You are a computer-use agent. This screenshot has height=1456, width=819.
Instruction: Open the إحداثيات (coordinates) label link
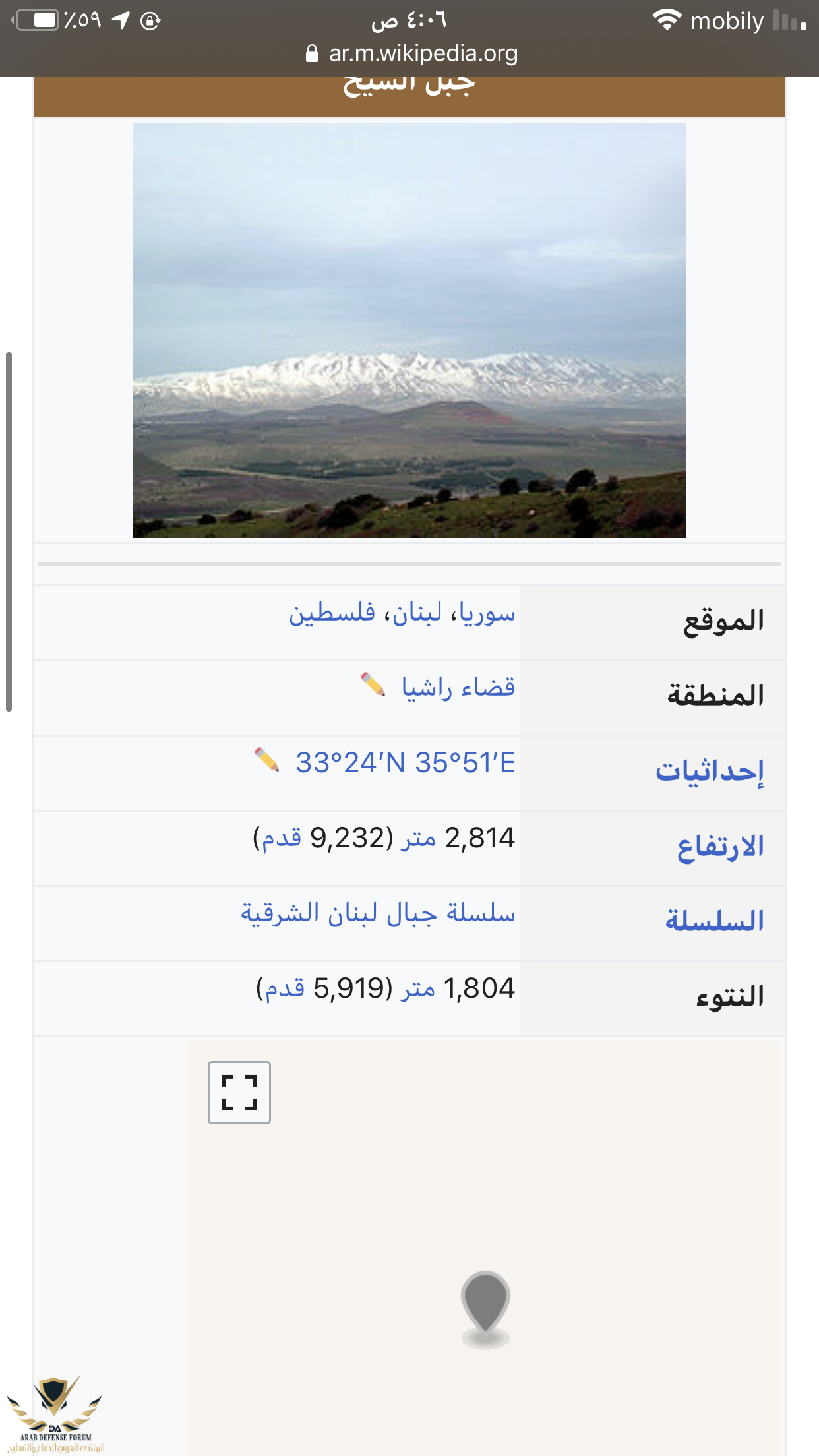(710, 771)
